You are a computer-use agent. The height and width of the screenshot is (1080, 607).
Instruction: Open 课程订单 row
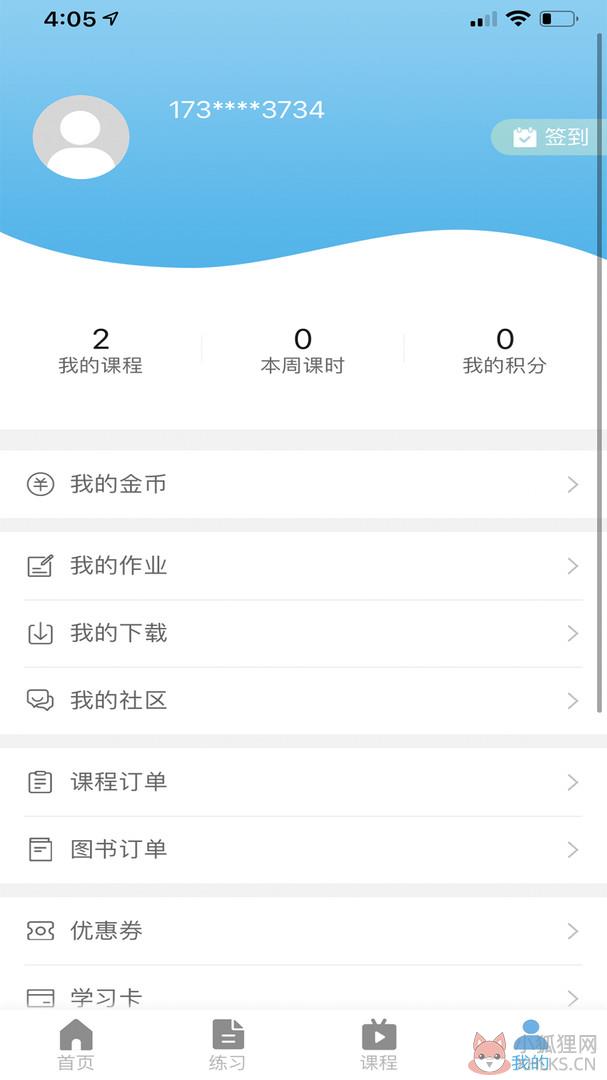pyautogui.click(x=303, y=782)
